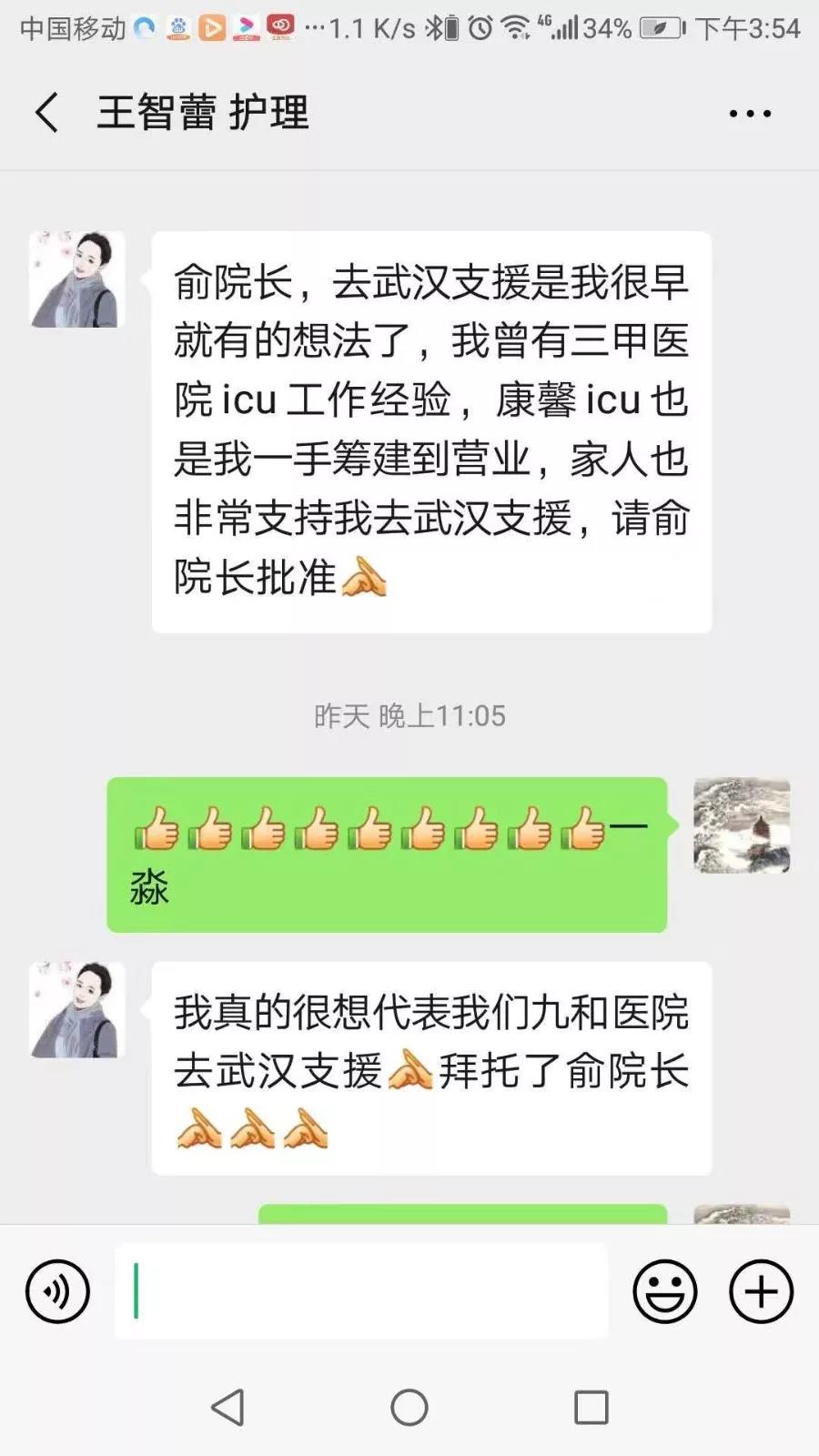Open the chat info overflow menu
Image resolution: width=819 pixels, height=1456 pixels.
(750, 114)
